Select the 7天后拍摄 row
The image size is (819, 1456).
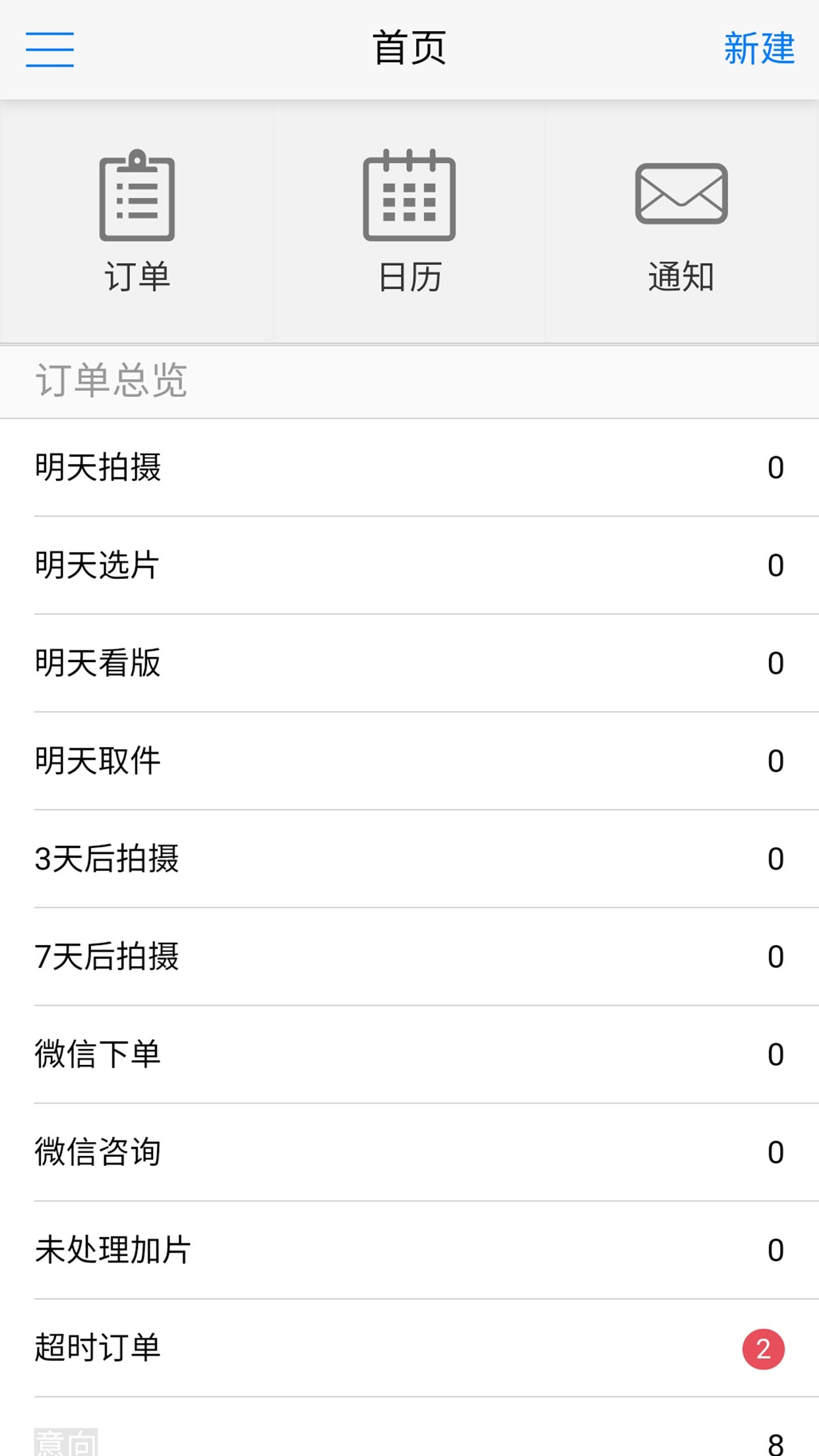409,956
